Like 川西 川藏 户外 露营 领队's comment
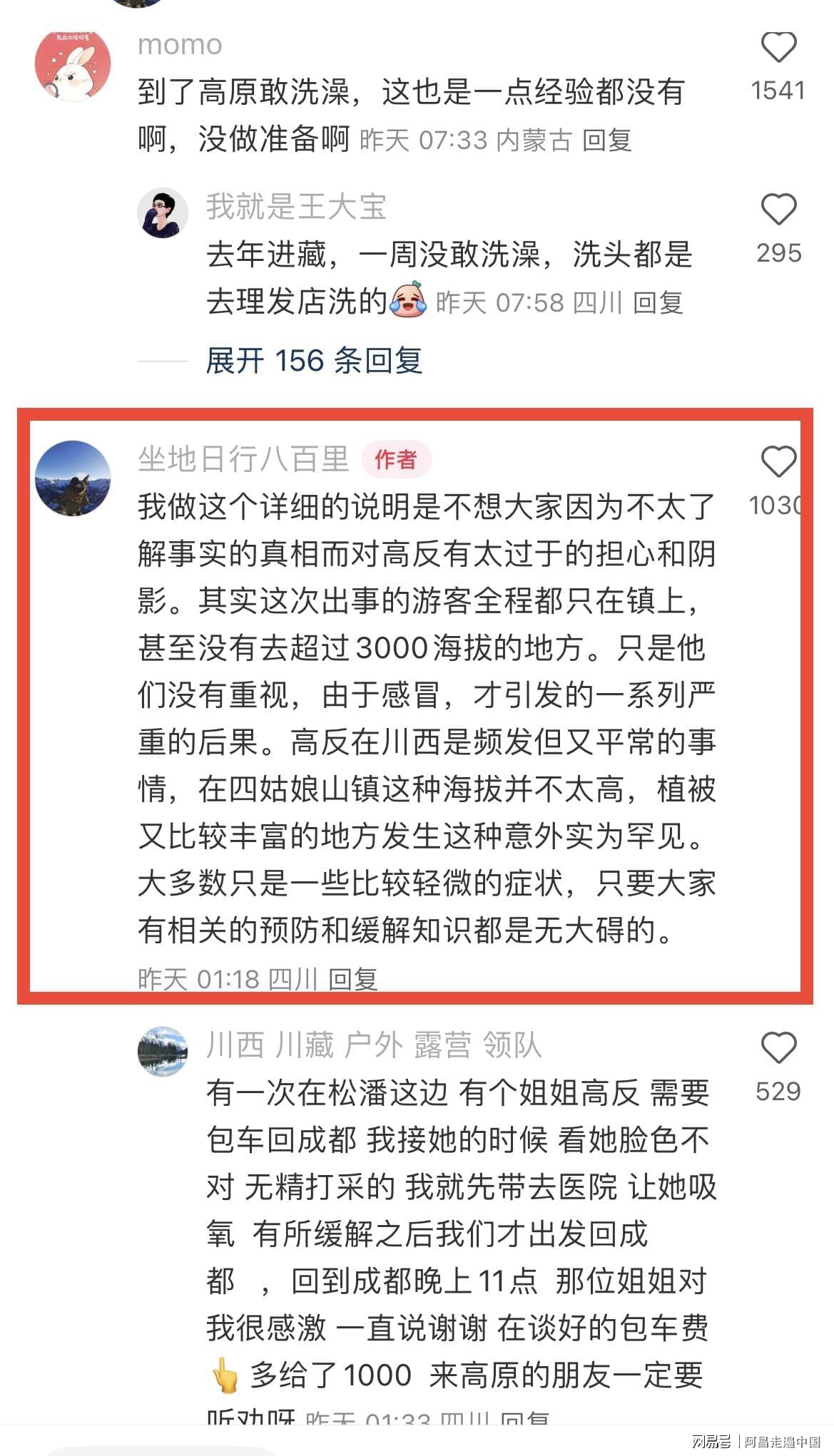Screen dimensions: 834x1456 point(778,1048)
